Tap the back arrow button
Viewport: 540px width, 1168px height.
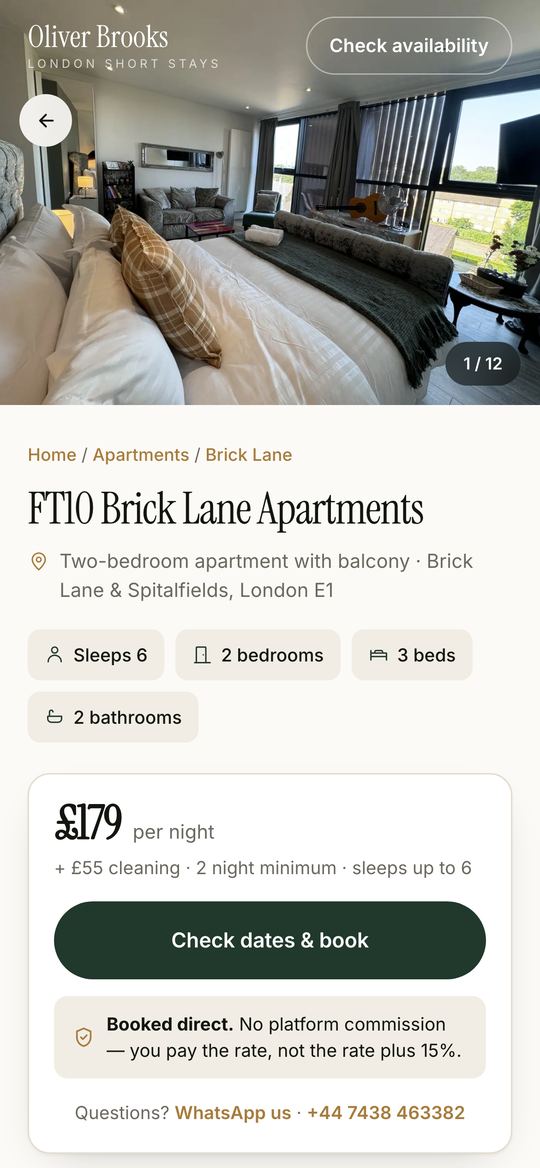coord(45,120)
